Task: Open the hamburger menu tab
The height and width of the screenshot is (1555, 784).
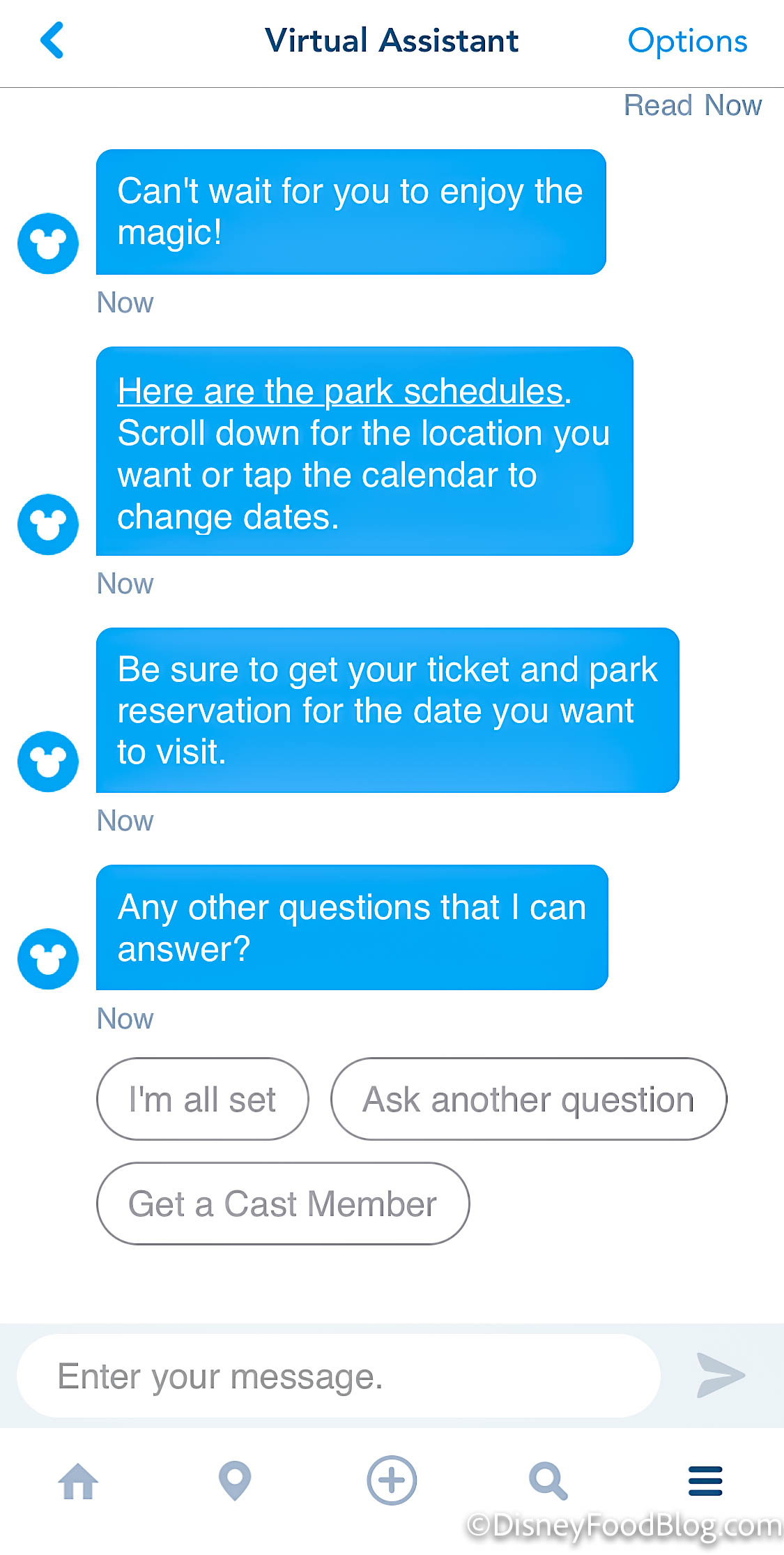Action: click(705, 1481)
